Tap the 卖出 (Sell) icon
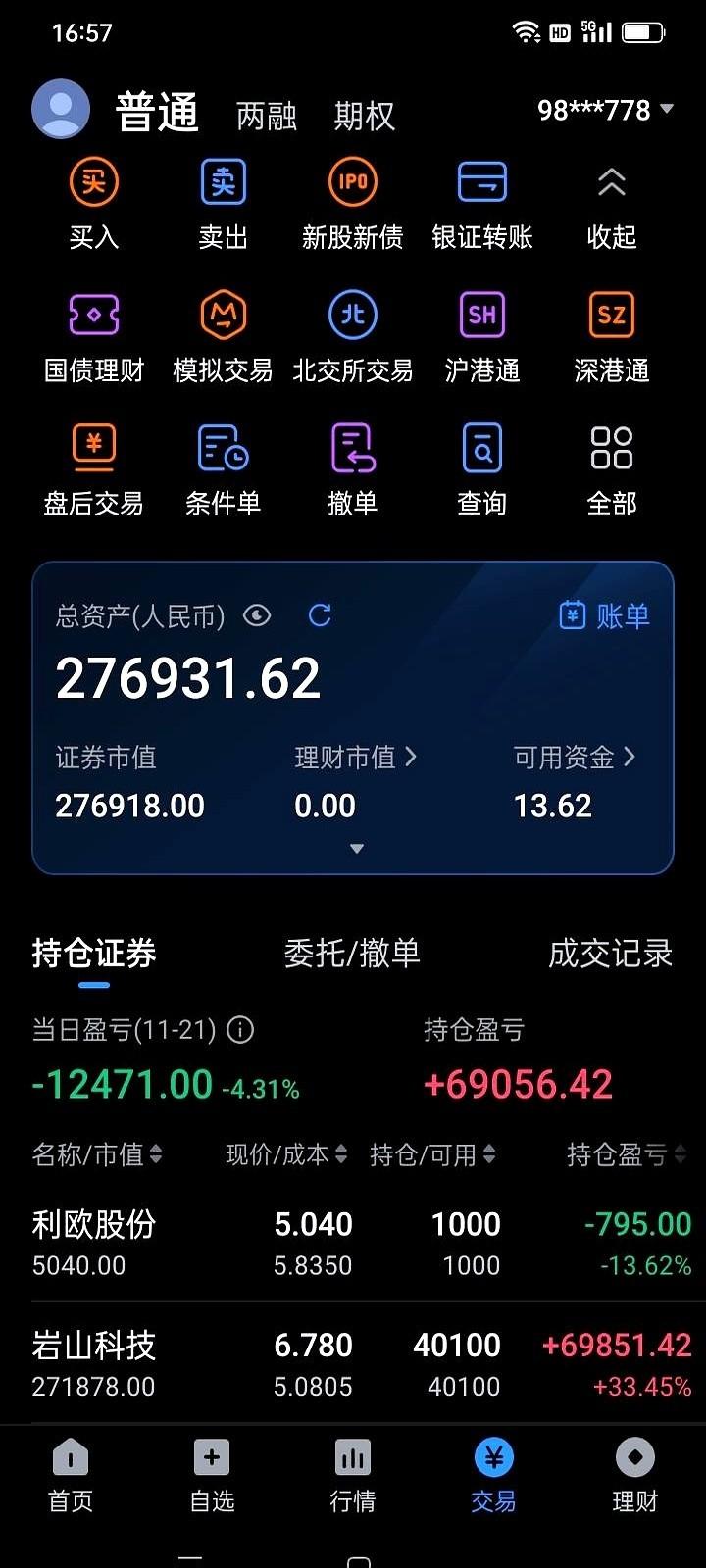 click(x=223, y=201)
